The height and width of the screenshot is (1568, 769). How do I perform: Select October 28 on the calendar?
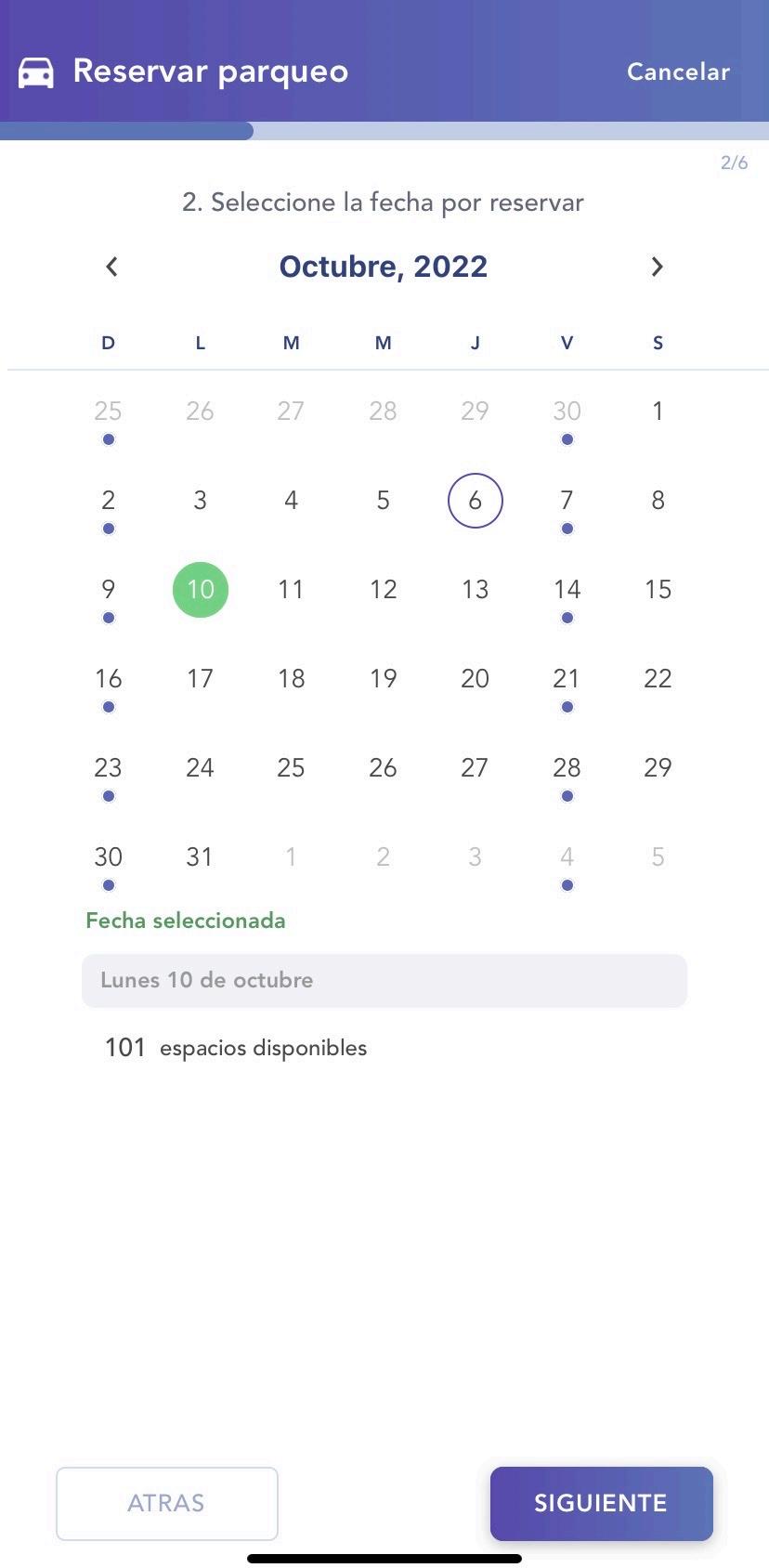[567, 768]
